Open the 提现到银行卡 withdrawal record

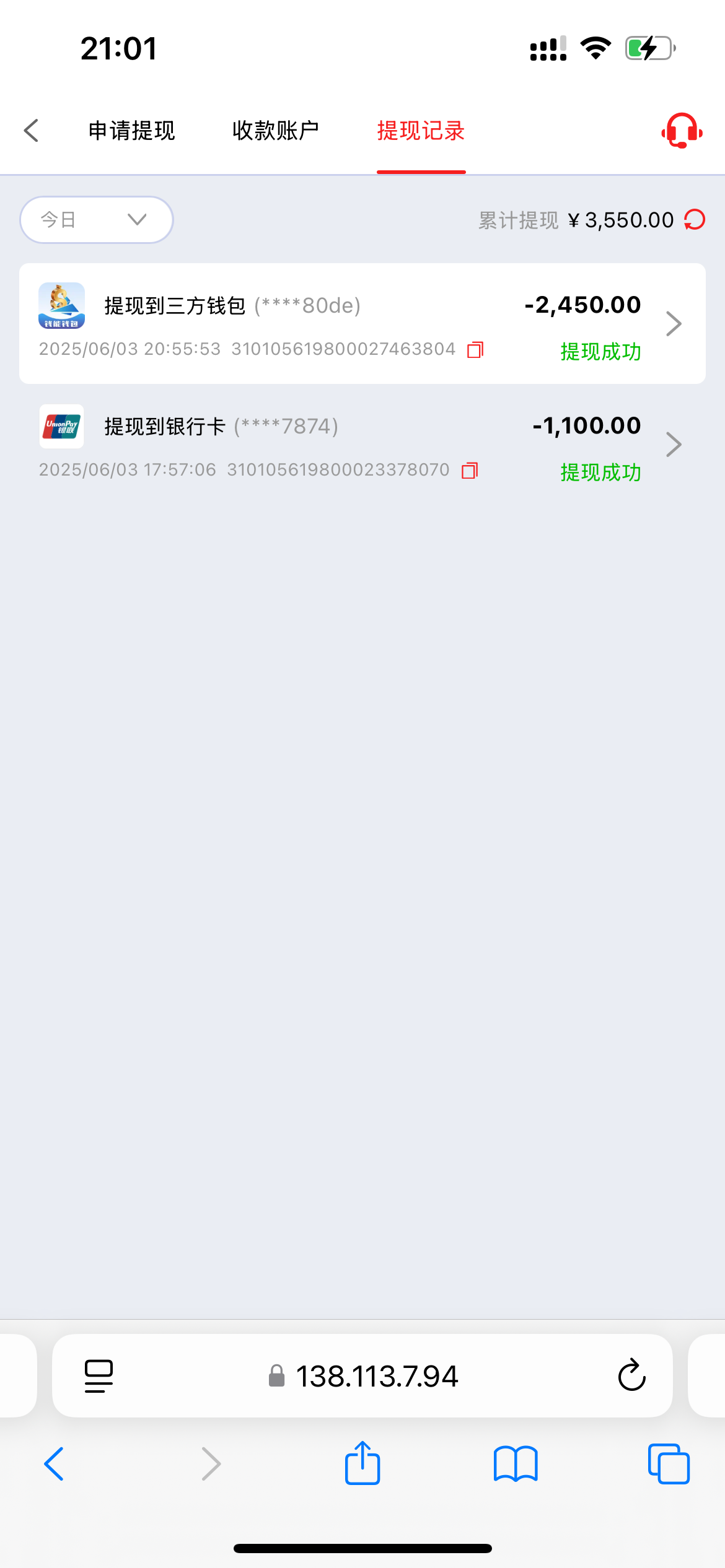362,445
